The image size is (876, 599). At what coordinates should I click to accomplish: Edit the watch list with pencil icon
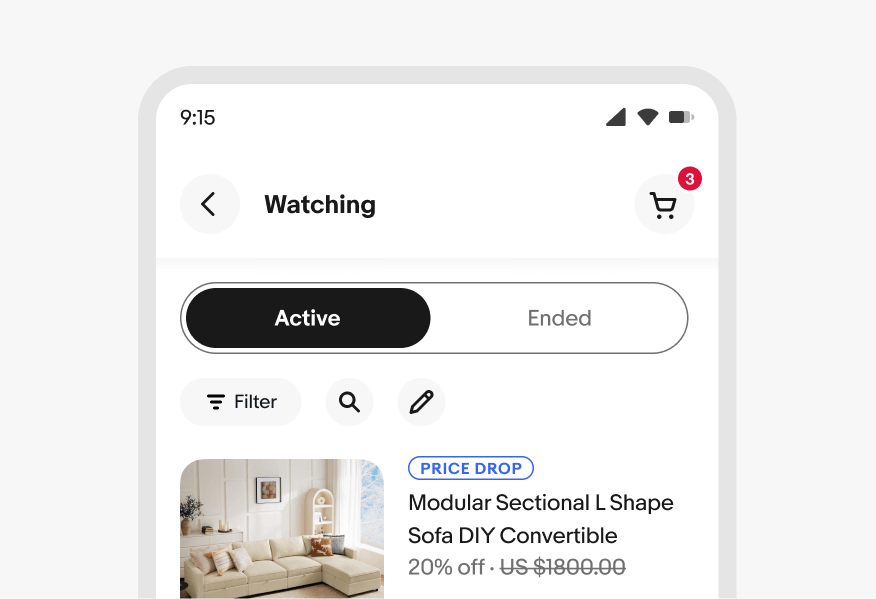point(421,402)
